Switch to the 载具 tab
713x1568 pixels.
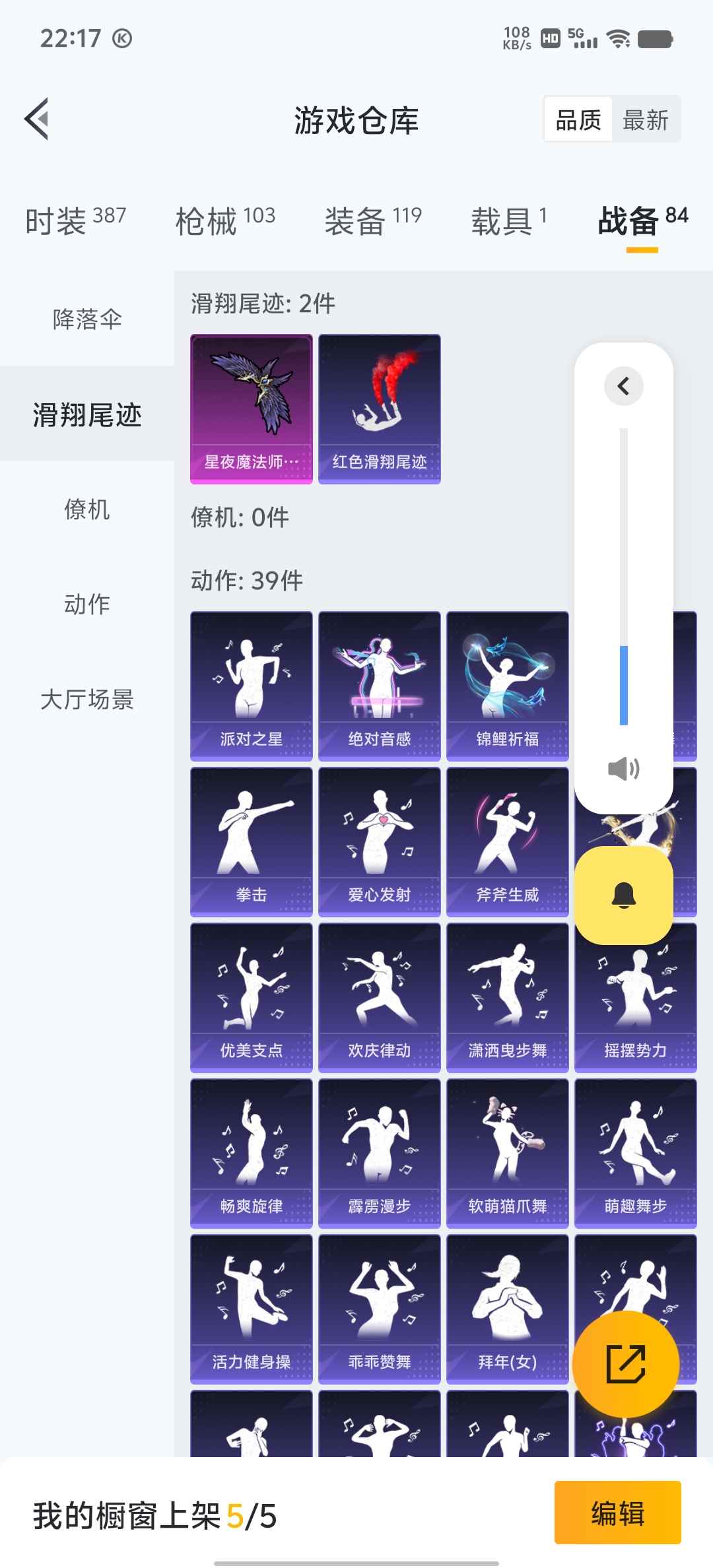click(x=508, y=220)
